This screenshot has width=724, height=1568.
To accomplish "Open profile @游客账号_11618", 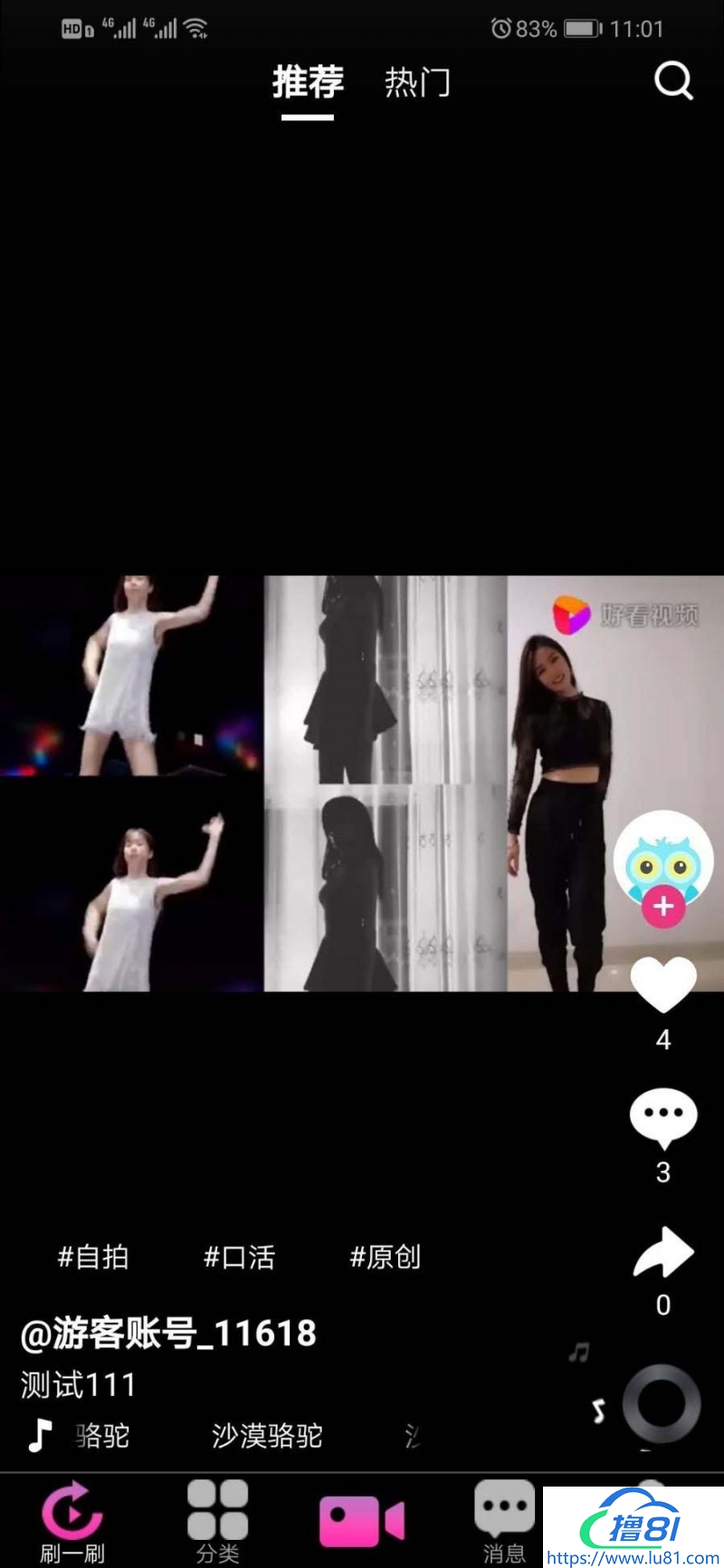I will click(x=168, y=1333).
